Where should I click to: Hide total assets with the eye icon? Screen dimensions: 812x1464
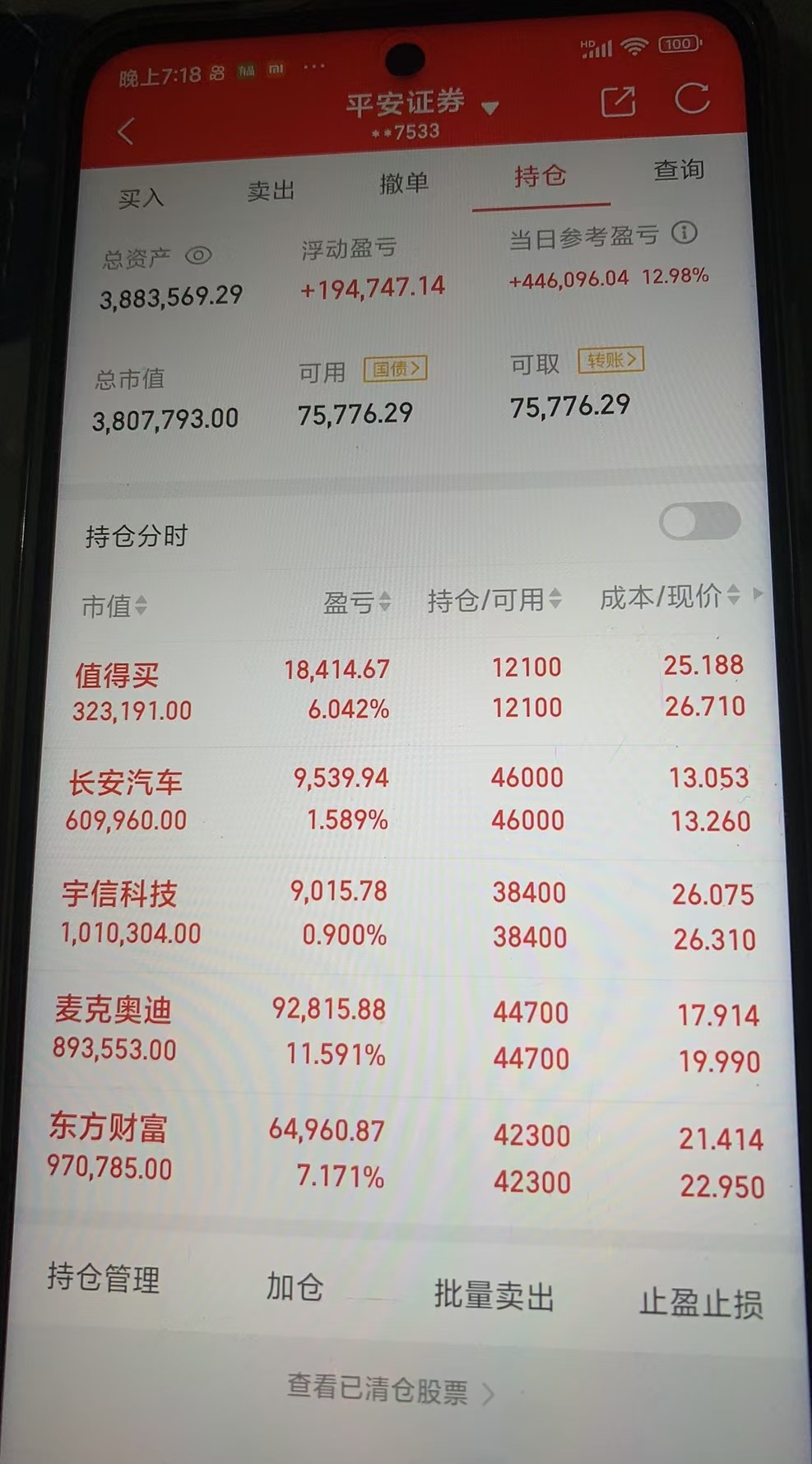pos(200,255)
